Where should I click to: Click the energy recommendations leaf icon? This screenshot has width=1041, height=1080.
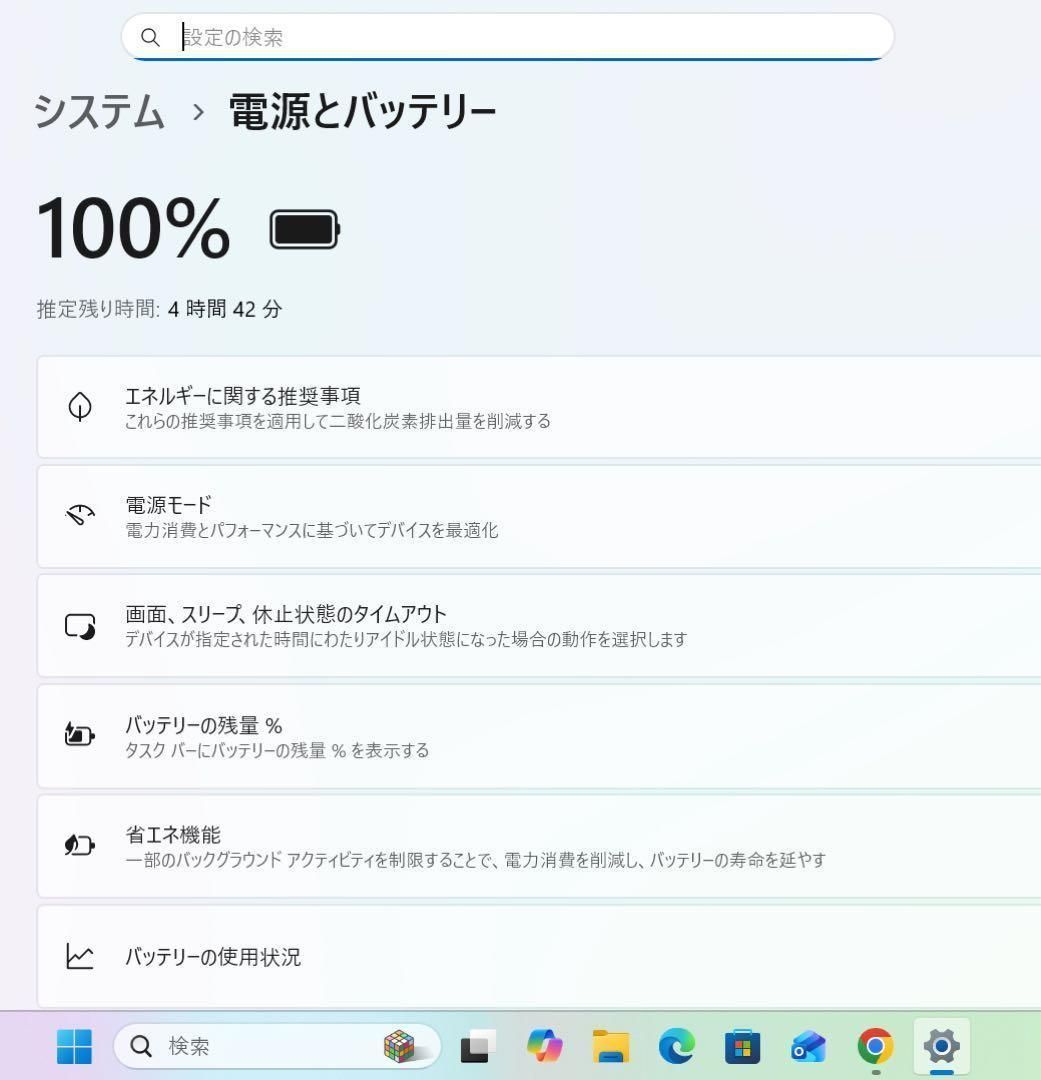[81, 406]
